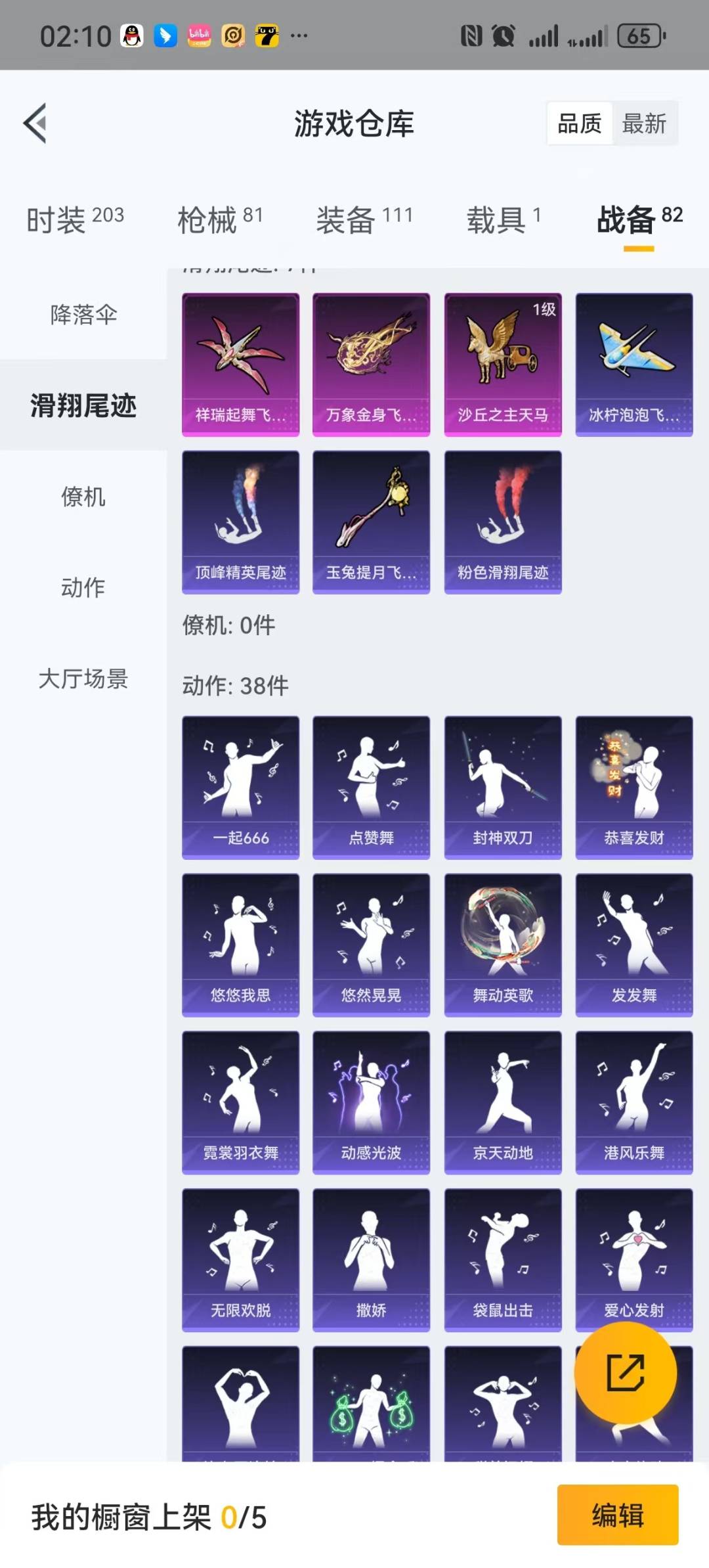Open the 沙丘之主天马 item
Viewport: 709px width, 1568px height.
pos(503,365)
